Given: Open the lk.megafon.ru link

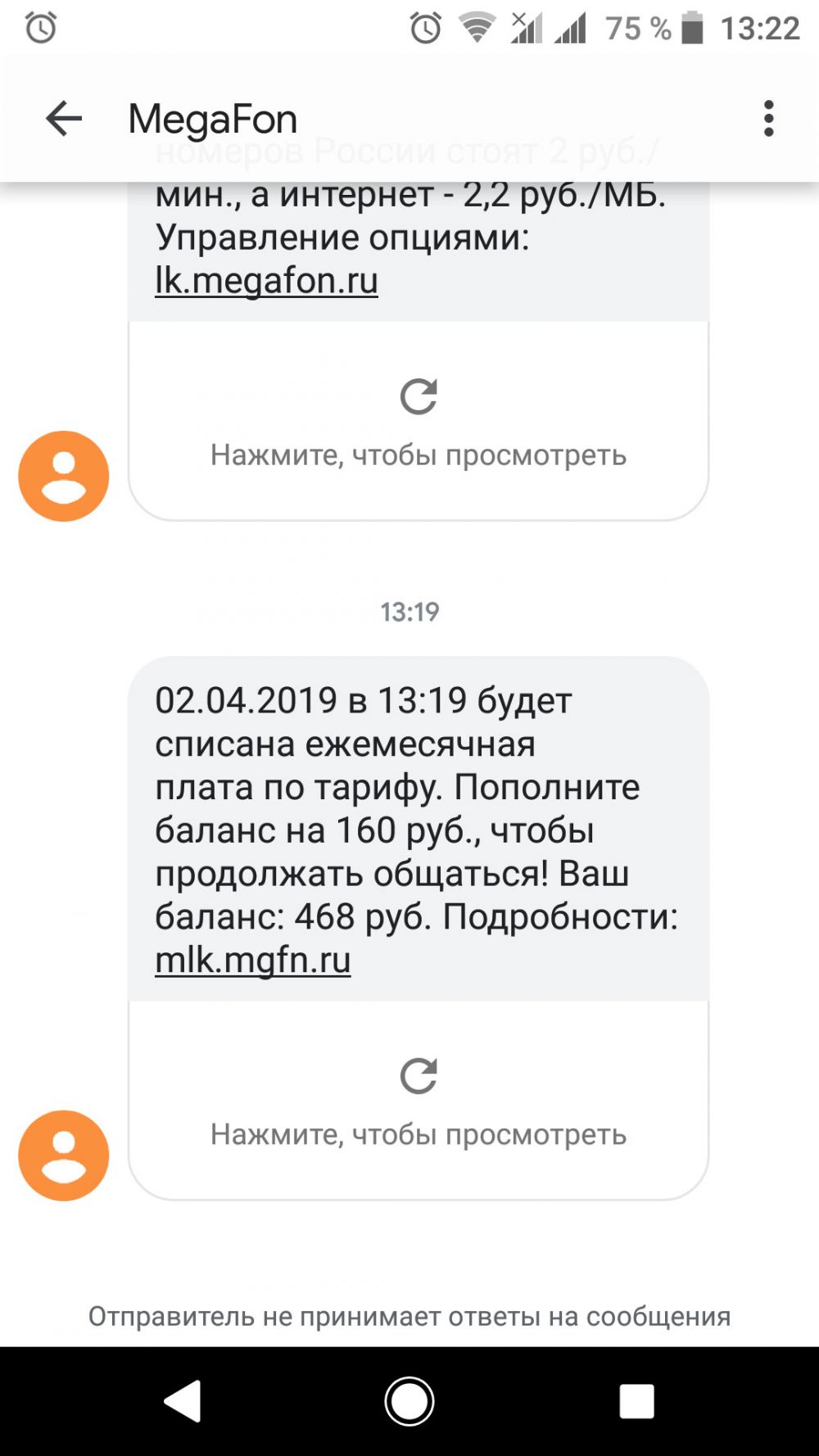Looking at the screenshot, I should [x=266, y=281].
